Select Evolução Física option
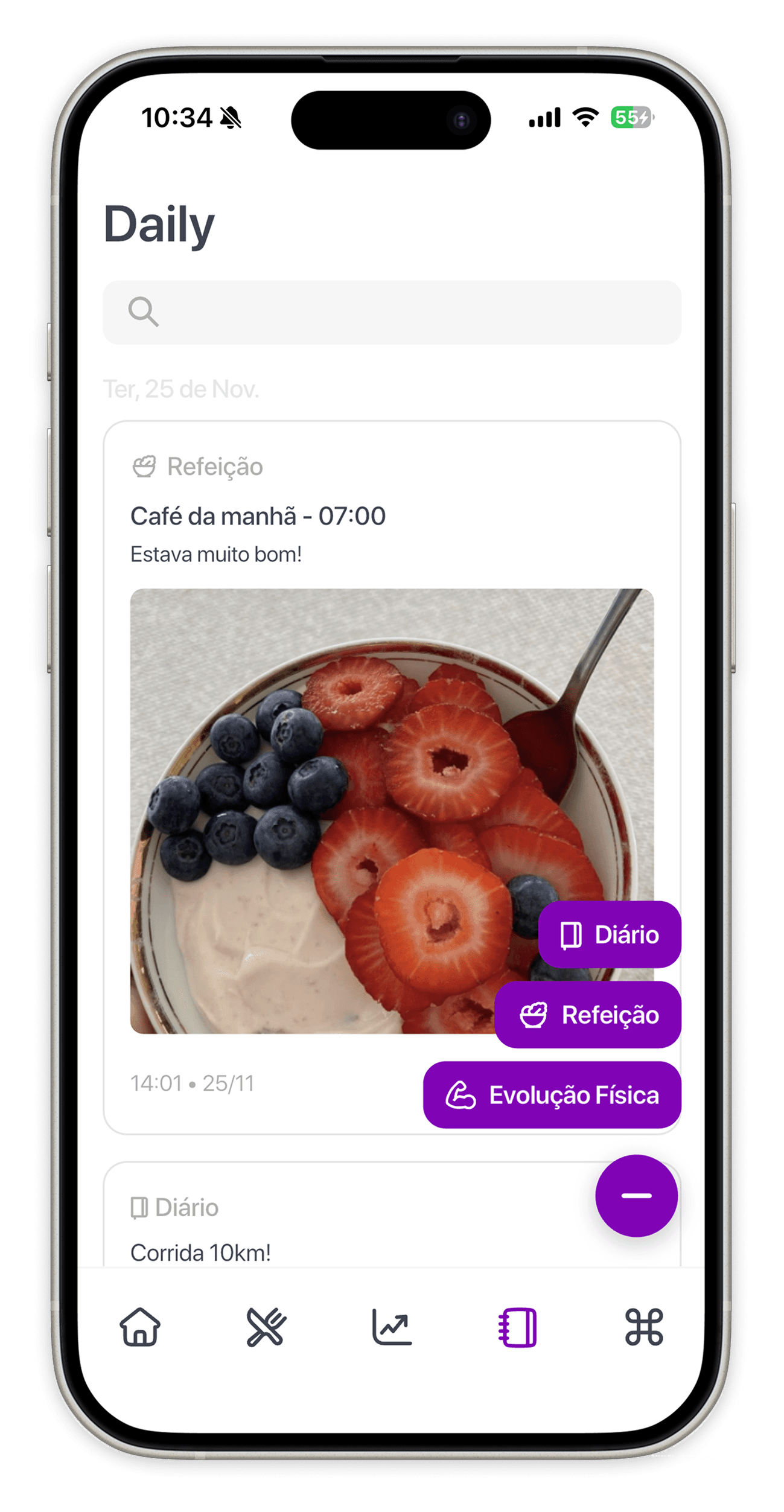Image resolution: width=784 pixels, height=1512 pixels. [552, 1096]
